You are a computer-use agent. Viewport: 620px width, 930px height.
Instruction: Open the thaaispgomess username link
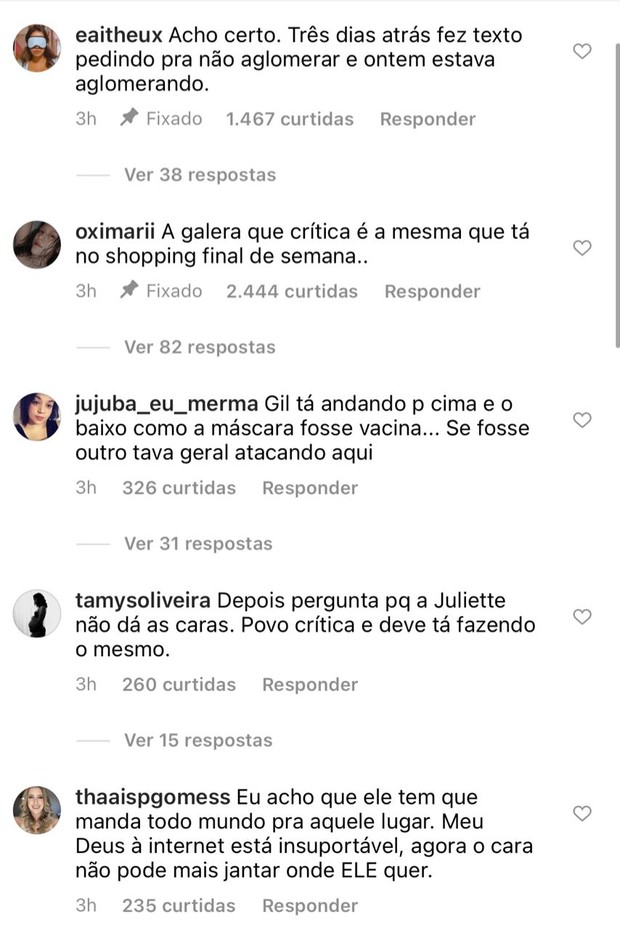[153, 798]
